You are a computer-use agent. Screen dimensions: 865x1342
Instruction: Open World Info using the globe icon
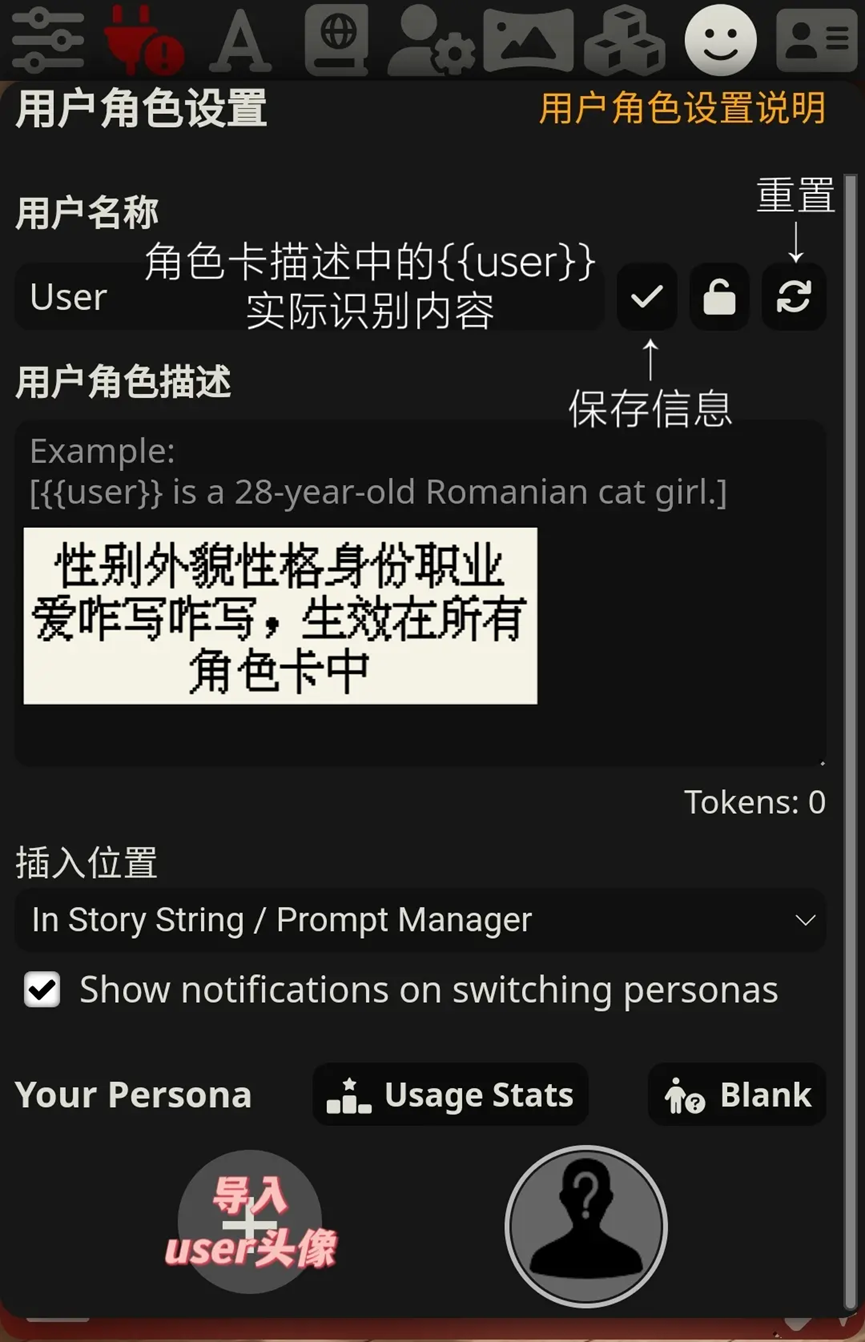tap(336, 40)
